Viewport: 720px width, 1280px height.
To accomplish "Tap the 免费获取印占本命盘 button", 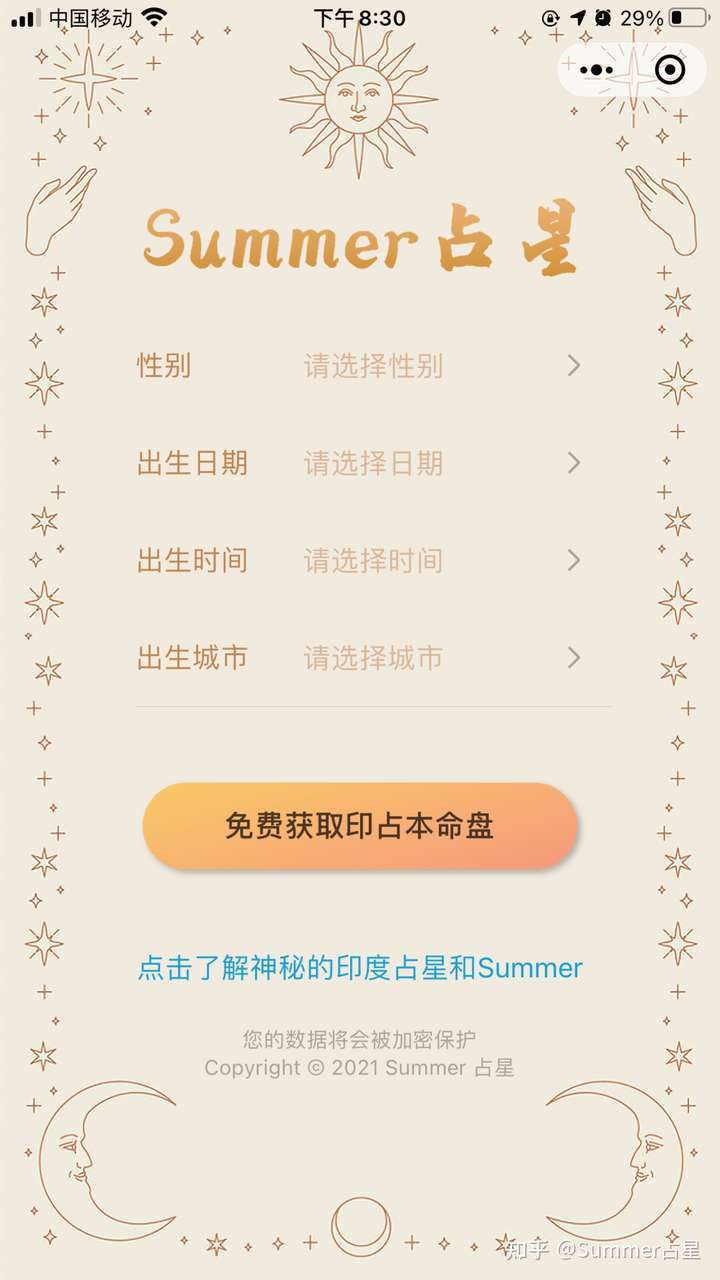I will pos(360,826).
